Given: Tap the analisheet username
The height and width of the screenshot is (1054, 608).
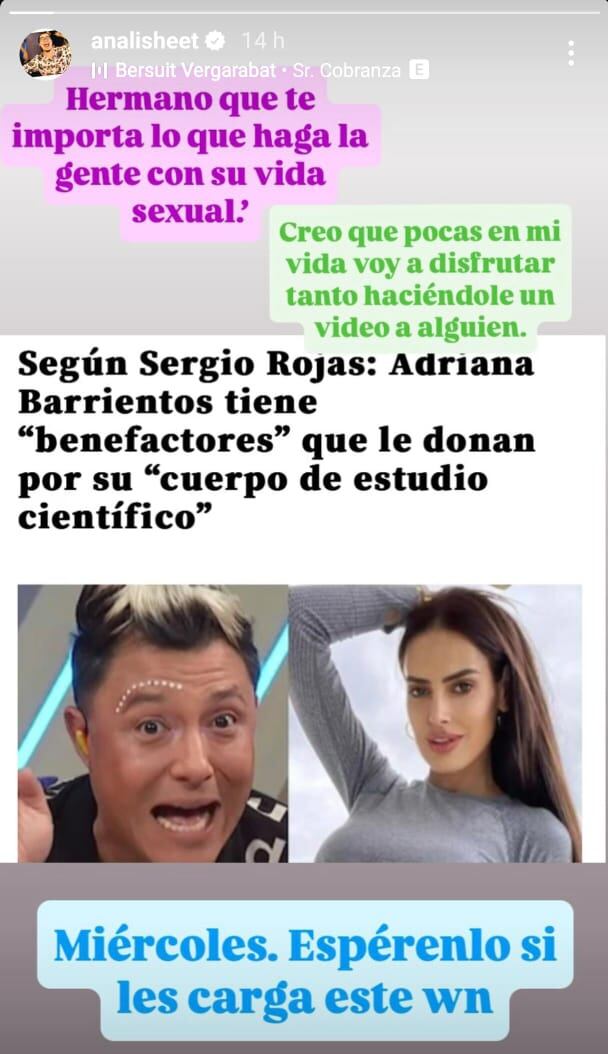Looking at the screenshot, I should coord(145,42).
